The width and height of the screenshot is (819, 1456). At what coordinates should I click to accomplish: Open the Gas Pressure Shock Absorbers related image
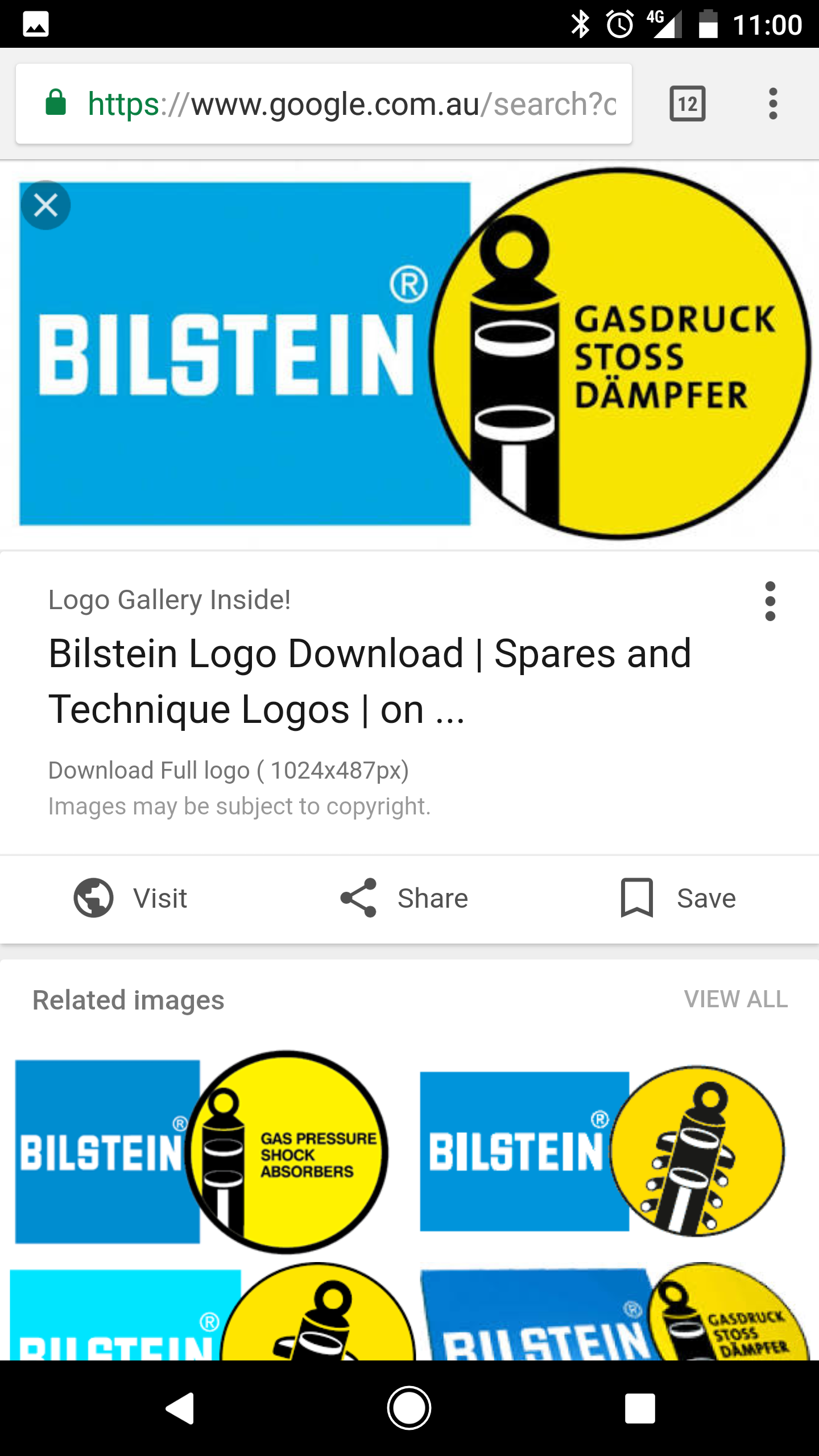[202, 1152]
